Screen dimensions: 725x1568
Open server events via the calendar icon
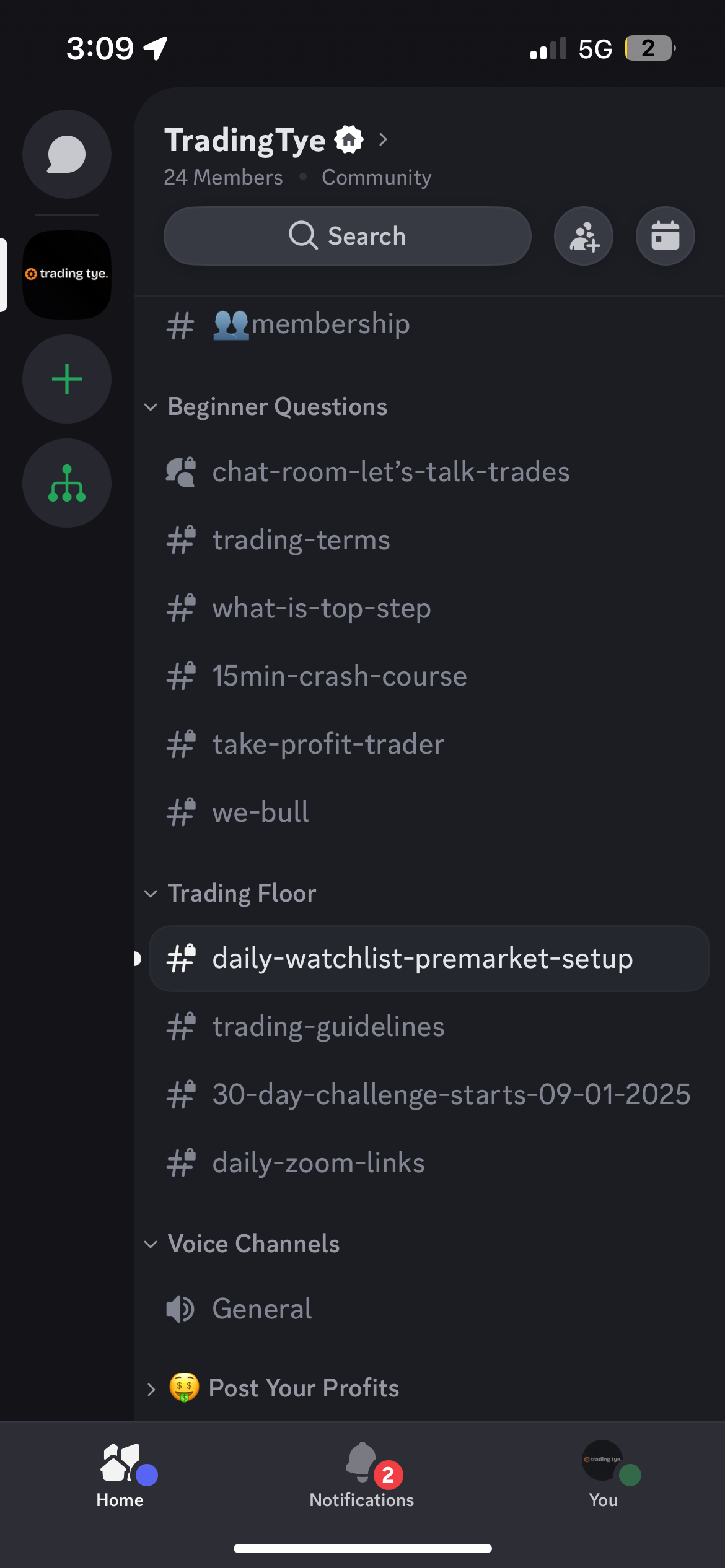coord(665,236)
